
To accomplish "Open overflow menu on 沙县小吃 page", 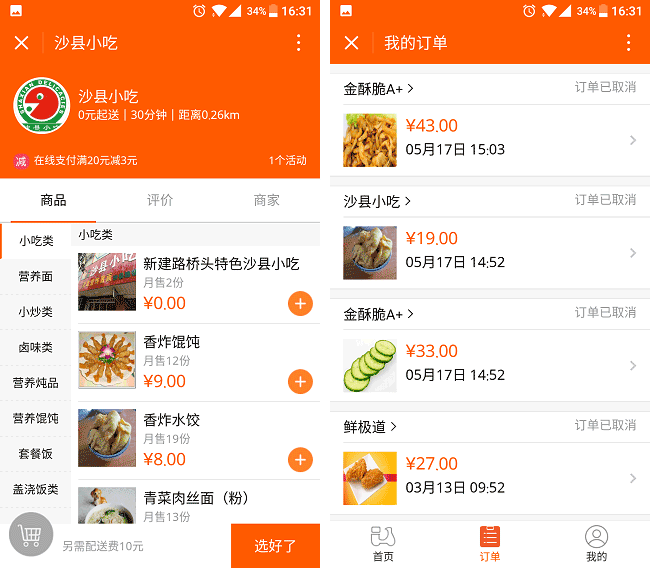I will (x=298, y=43).
